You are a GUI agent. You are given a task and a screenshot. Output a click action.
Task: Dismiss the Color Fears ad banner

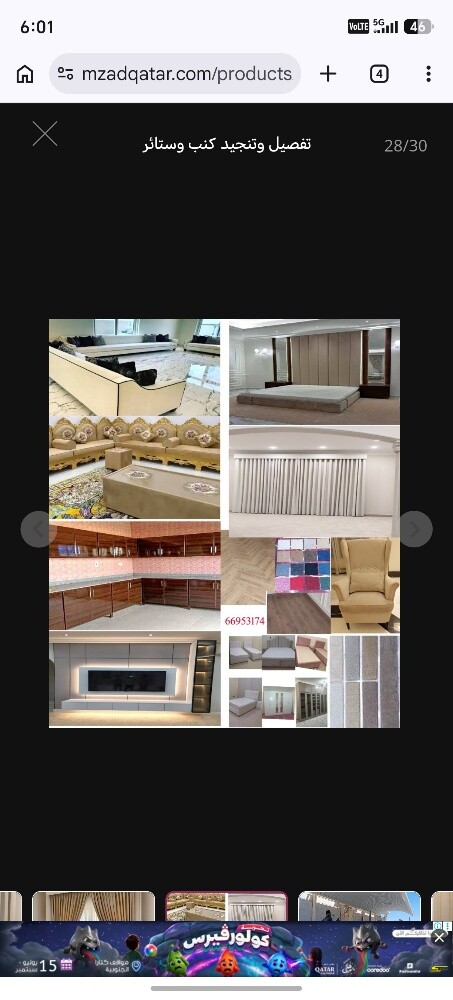438,937
